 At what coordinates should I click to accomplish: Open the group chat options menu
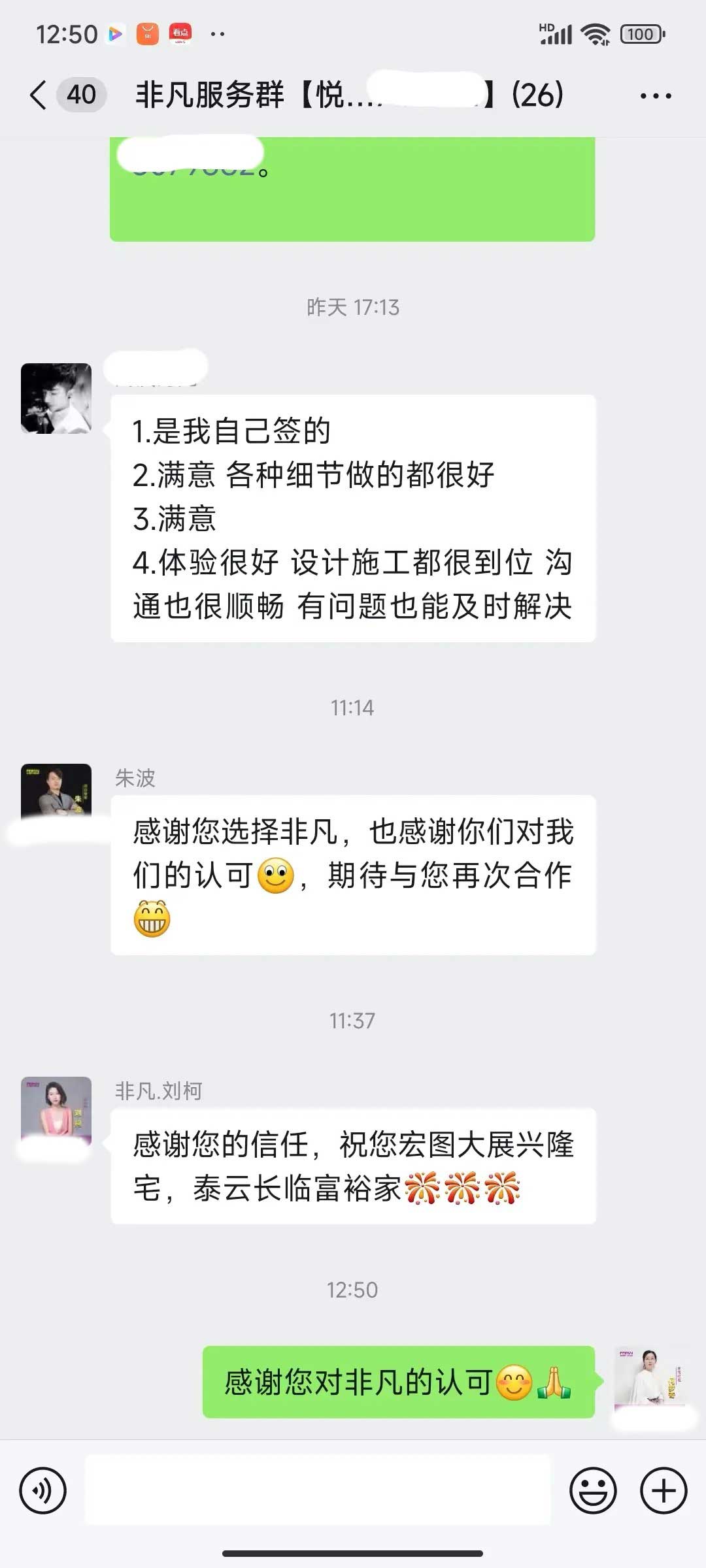(655, 96)
